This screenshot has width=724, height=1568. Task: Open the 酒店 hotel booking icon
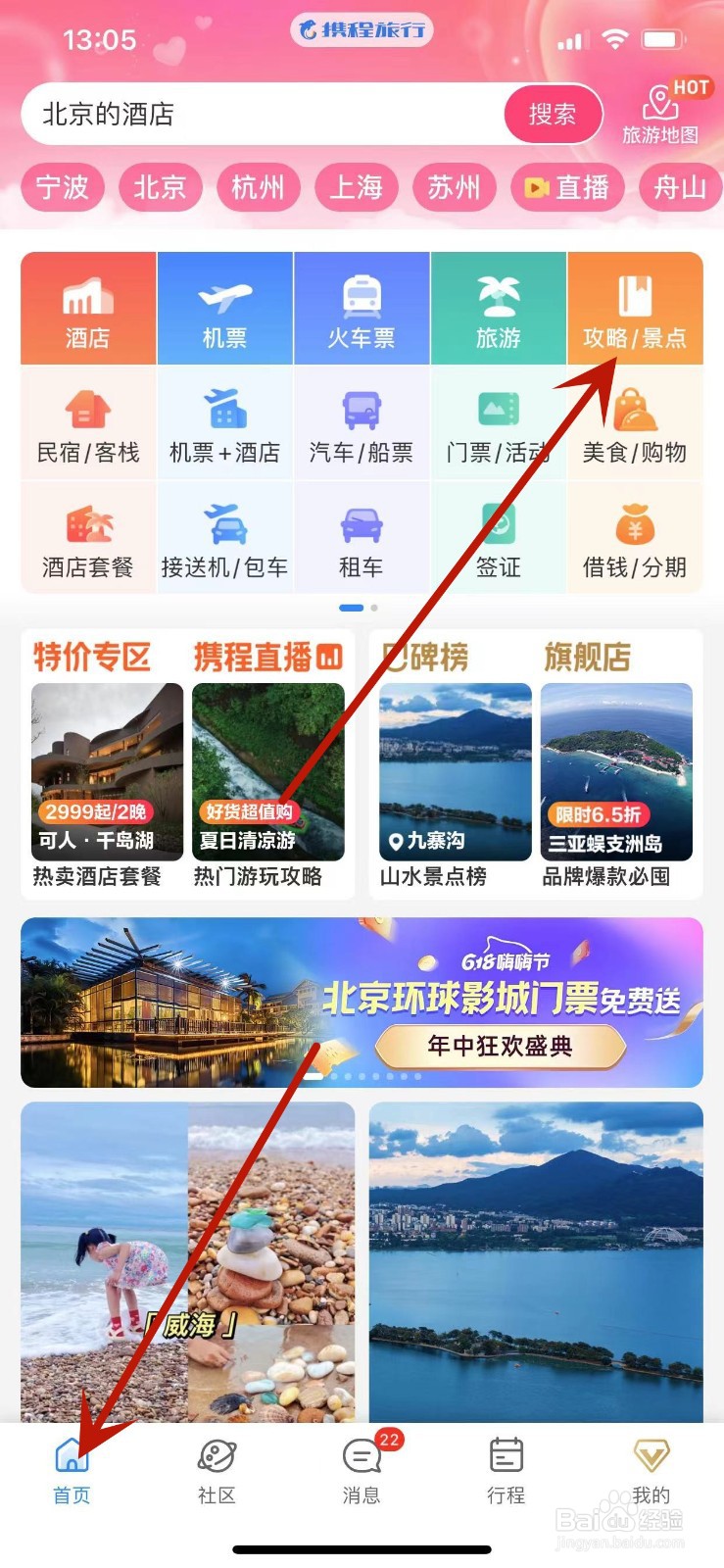coord(88,307)
